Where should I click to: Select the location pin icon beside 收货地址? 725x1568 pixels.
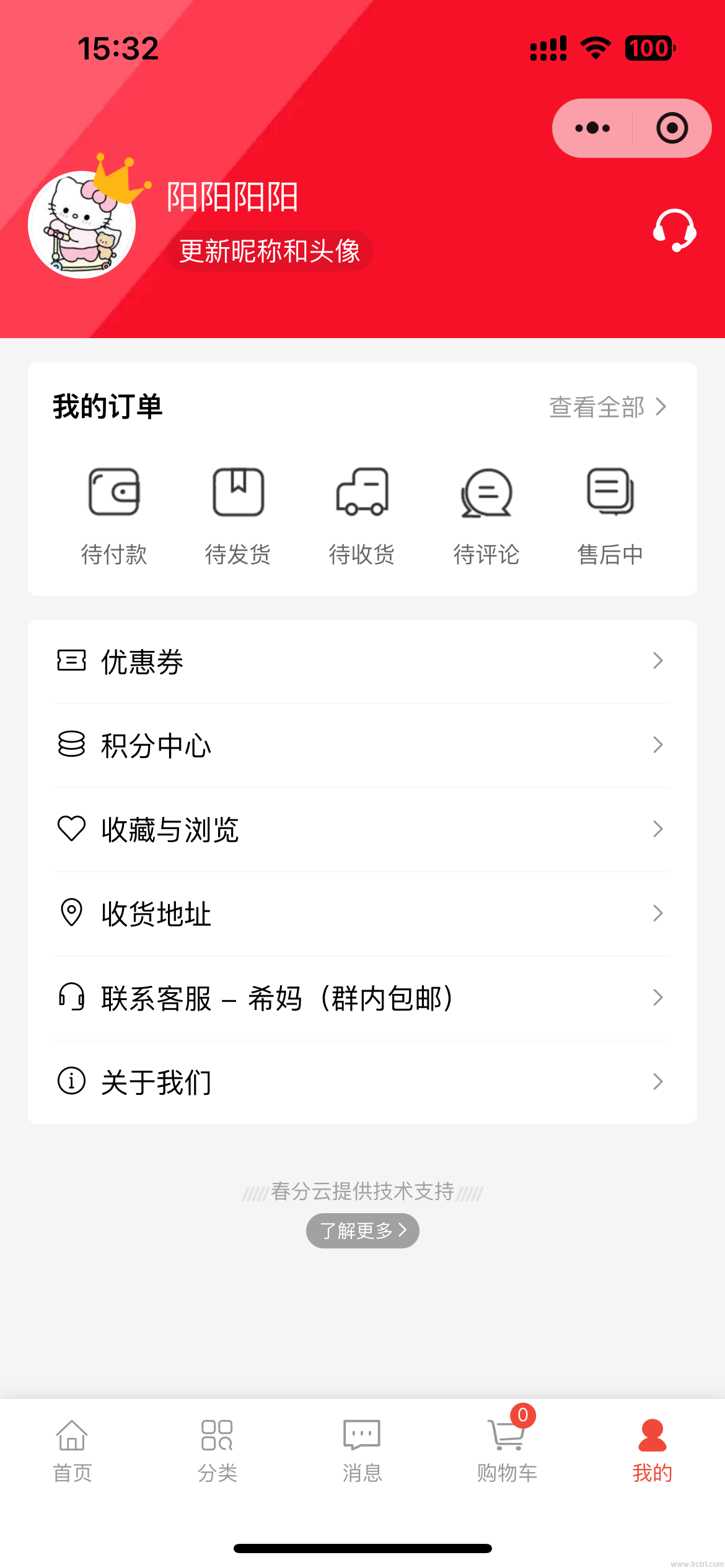tap(70, 913)
